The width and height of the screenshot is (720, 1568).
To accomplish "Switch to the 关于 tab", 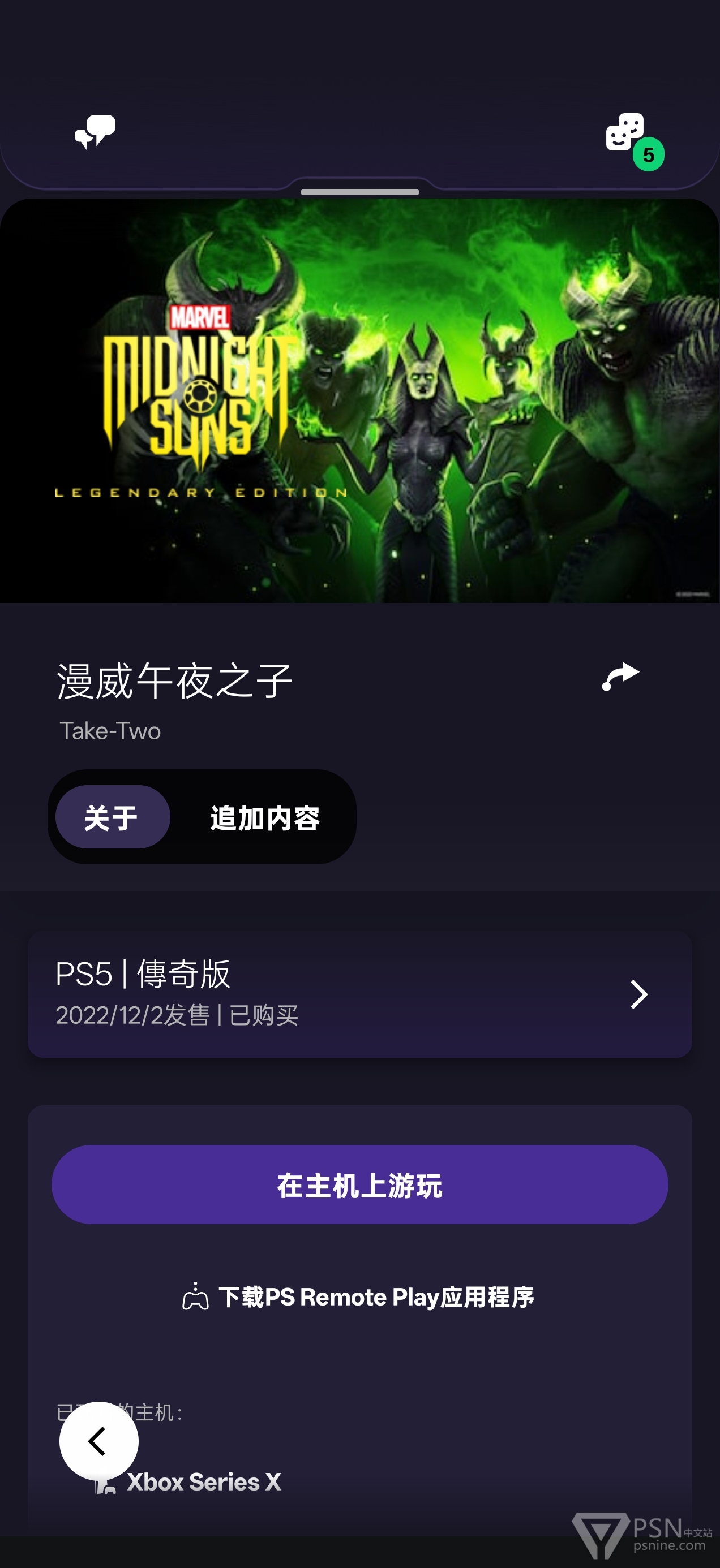I will (112, 817).
